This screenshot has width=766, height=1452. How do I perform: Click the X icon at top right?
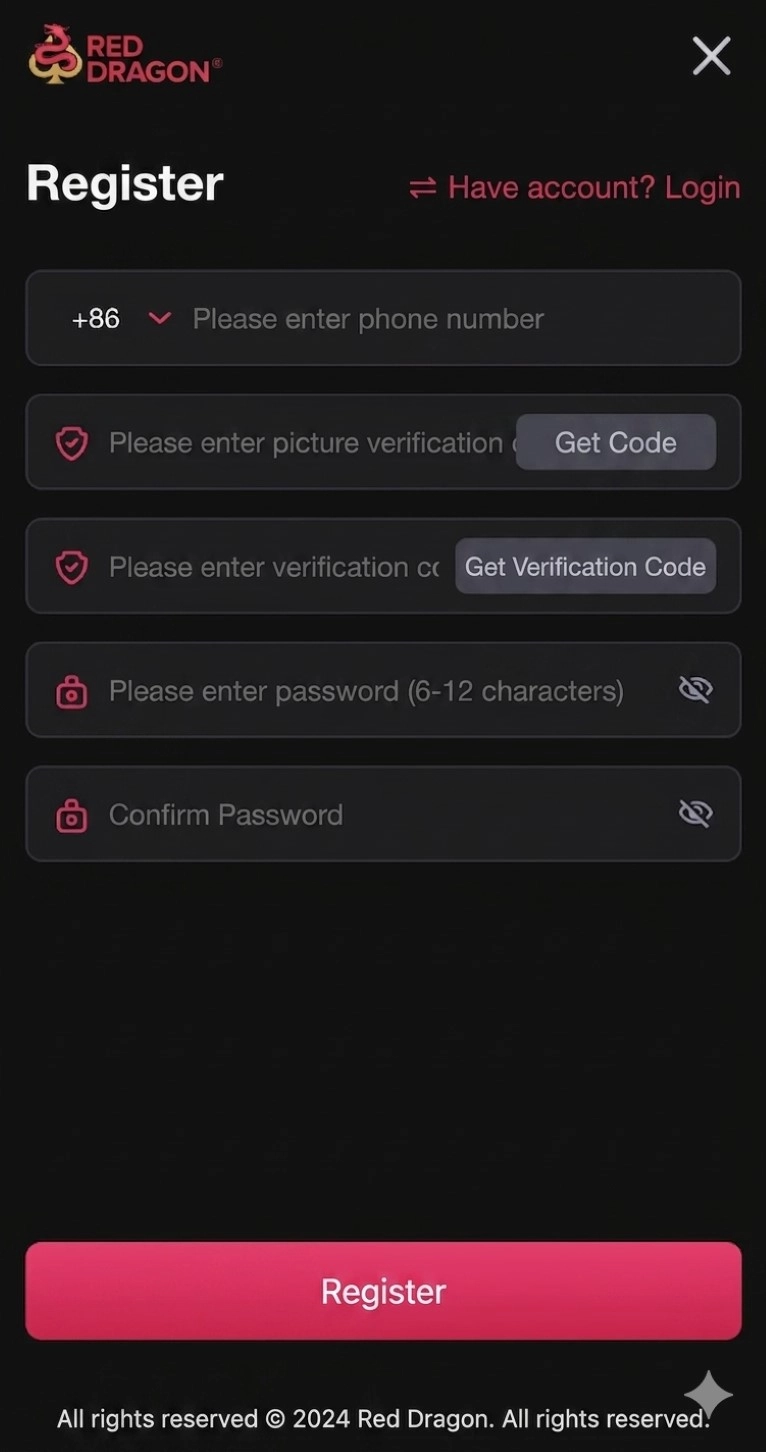[711, 56]
